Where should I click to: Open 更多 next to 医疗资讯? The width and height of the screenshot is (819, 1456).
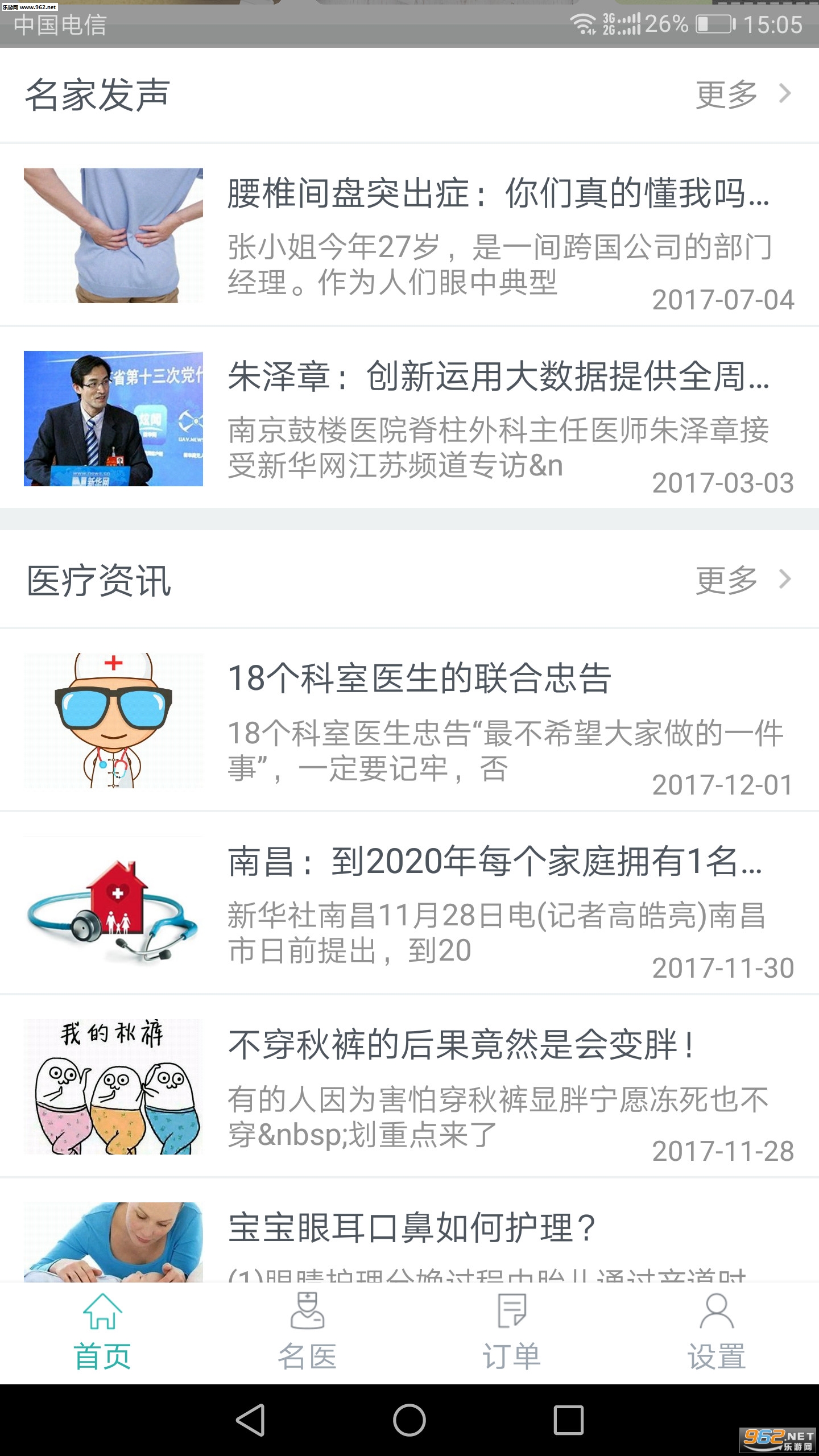[x=742, y=580]
